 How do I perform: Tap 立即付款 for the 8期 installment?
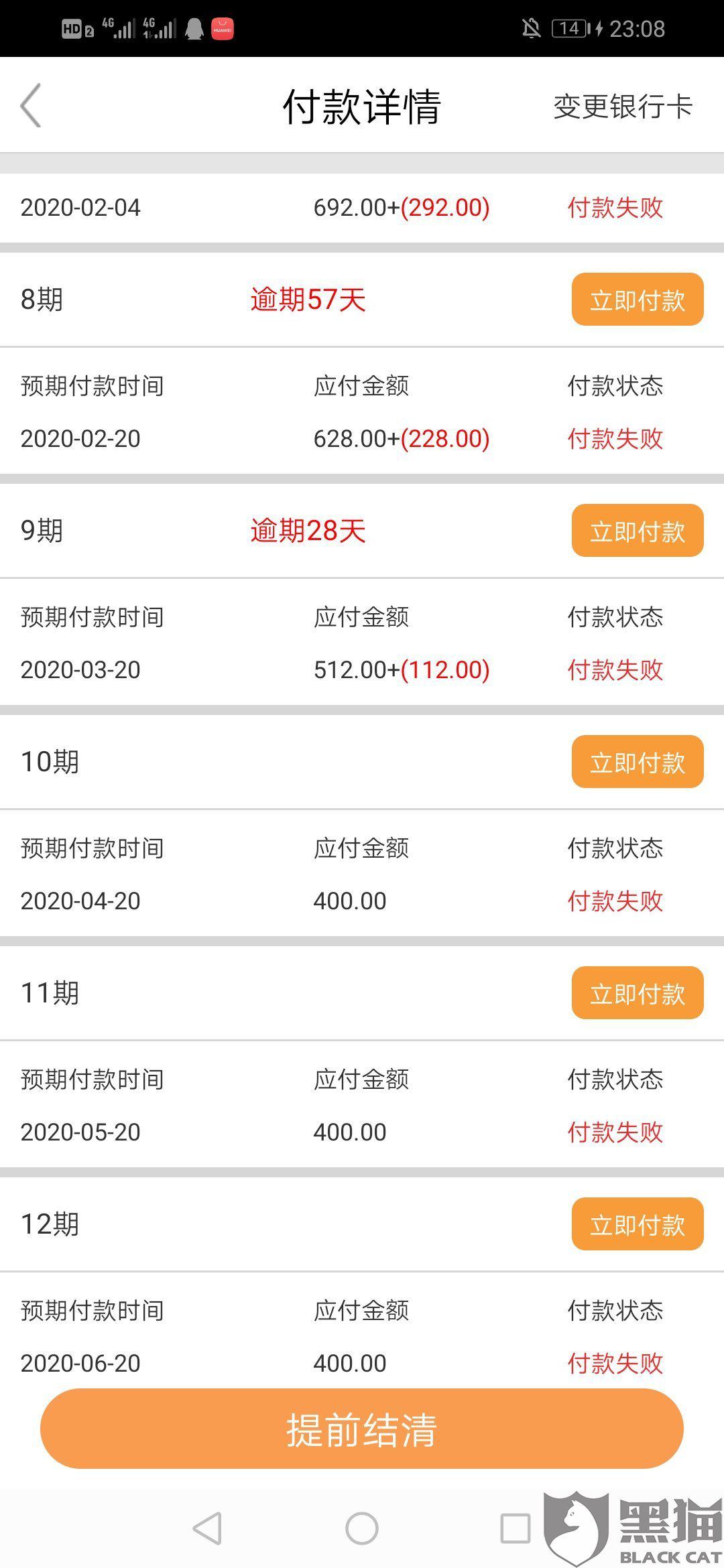(x=637, y=300)
